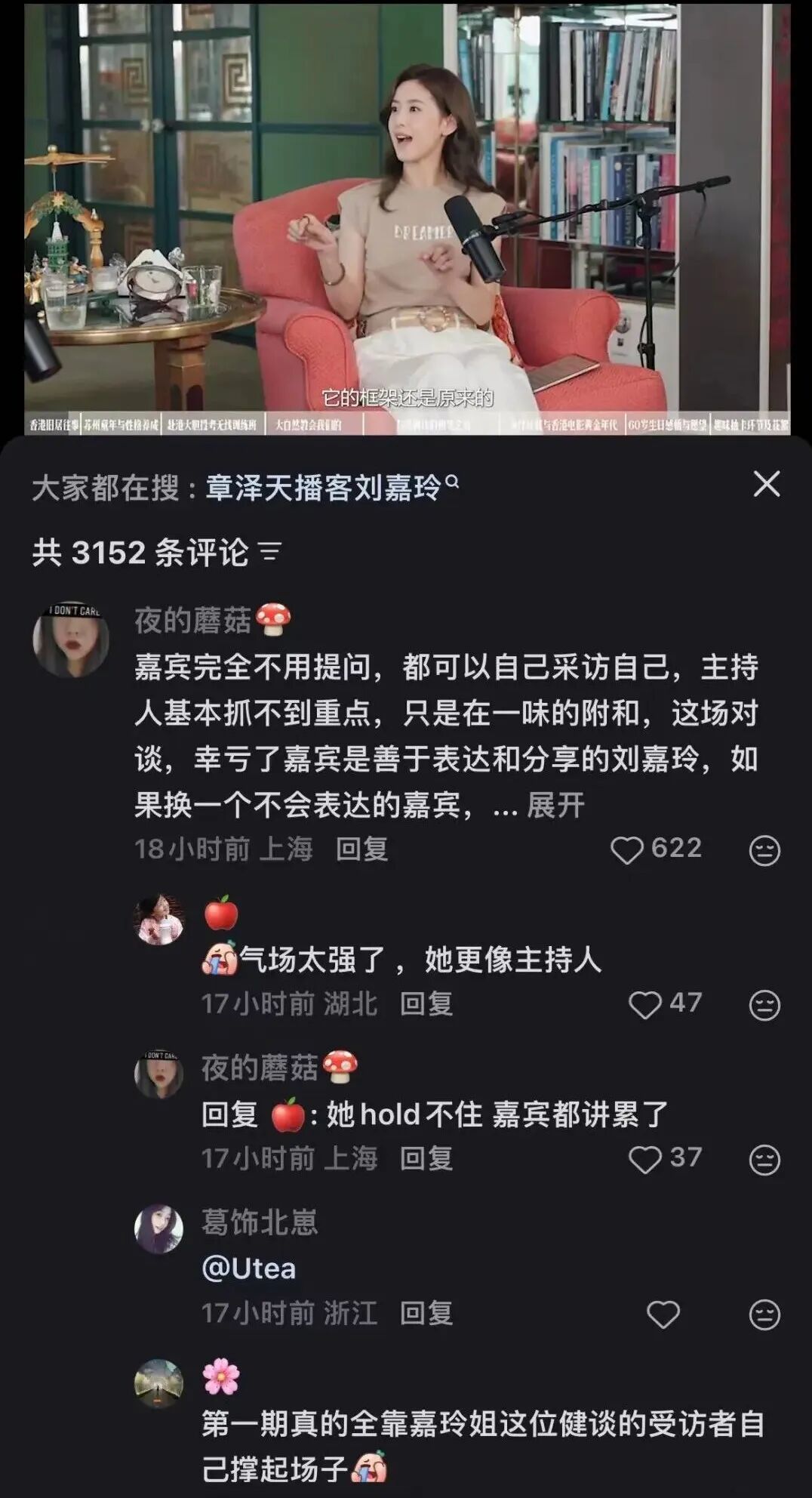Open the @Utea mention
This screenshot has height=1498, width=812.
point(249,1268)
